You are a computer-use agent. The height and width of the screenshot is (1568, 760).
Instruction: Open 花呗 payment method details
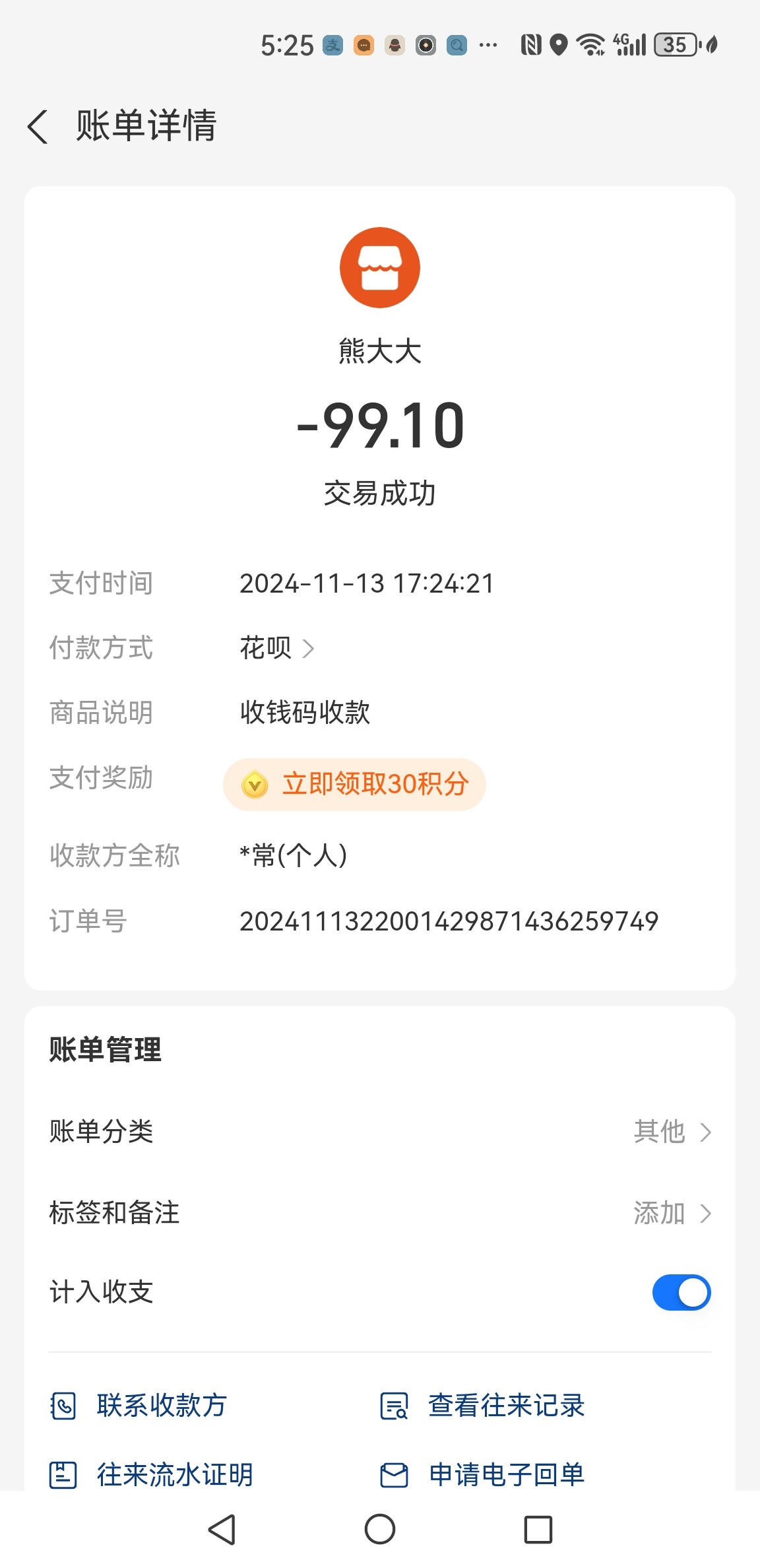coord(277,648)
